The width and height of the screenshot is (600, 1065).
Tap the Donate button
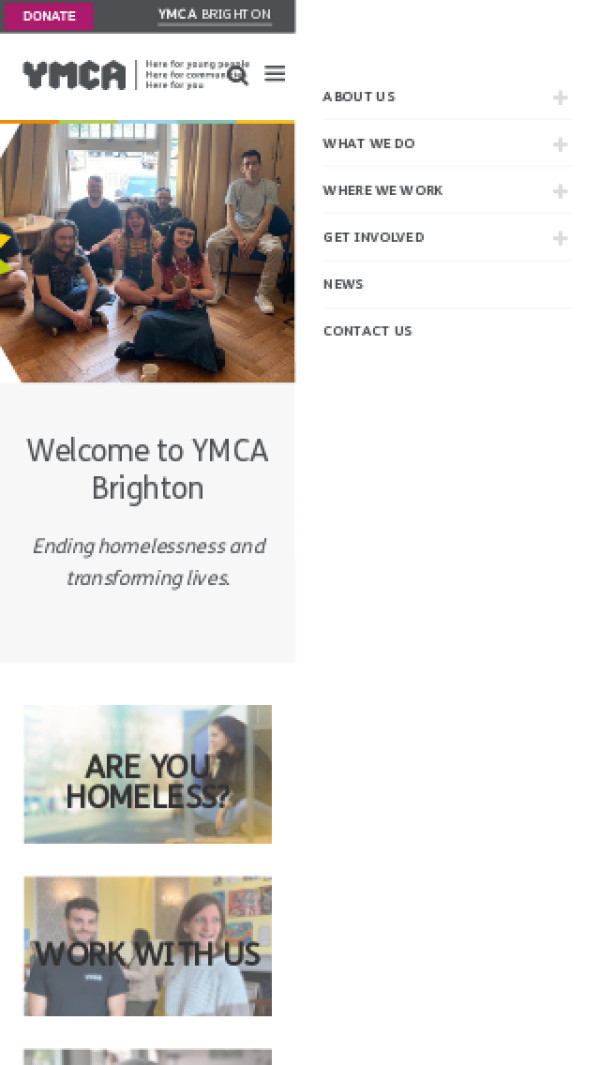49,16
